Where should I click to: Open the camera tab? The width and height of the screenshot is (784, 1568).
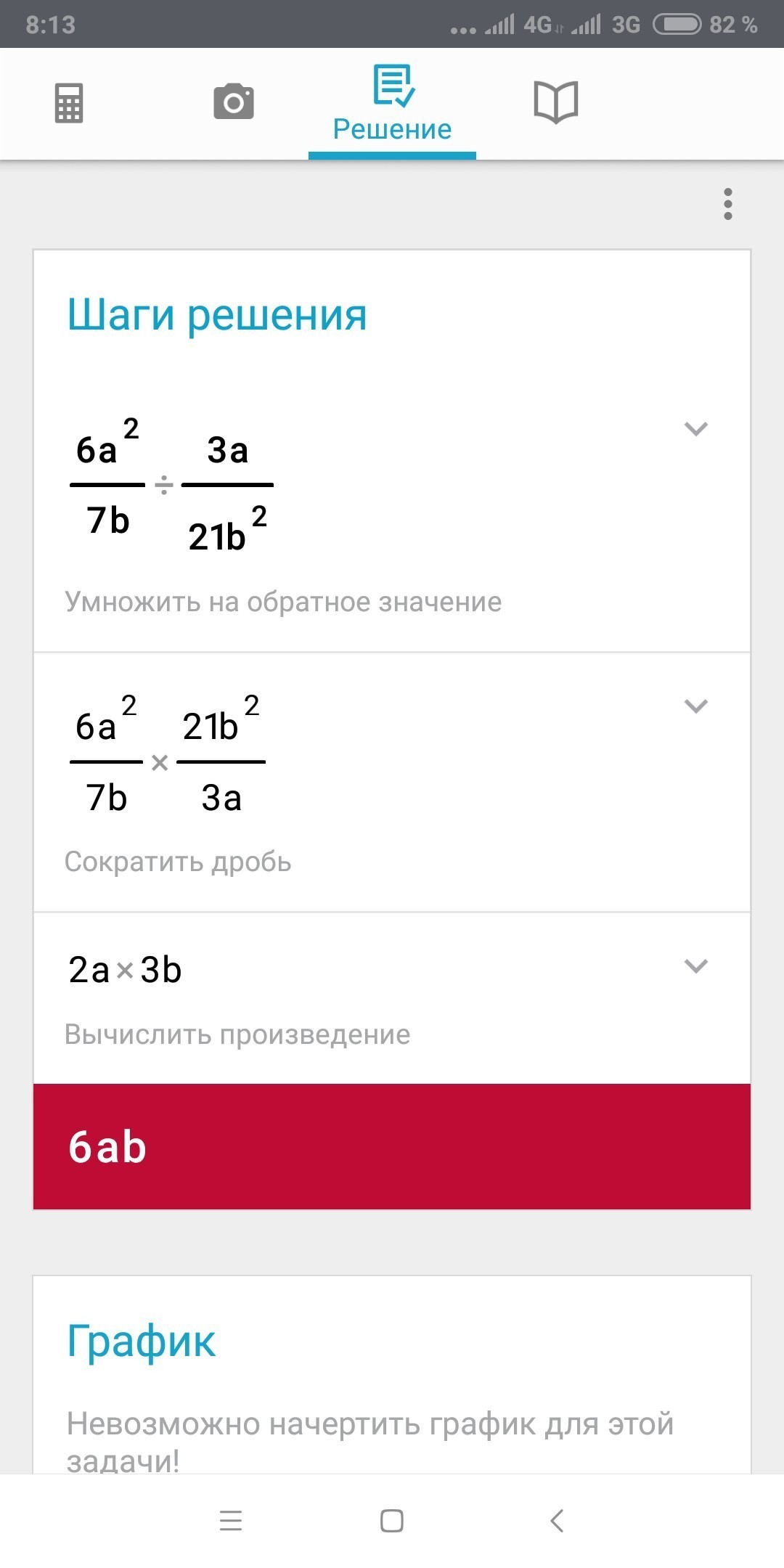pyautogui.click(x=234, y=102)
